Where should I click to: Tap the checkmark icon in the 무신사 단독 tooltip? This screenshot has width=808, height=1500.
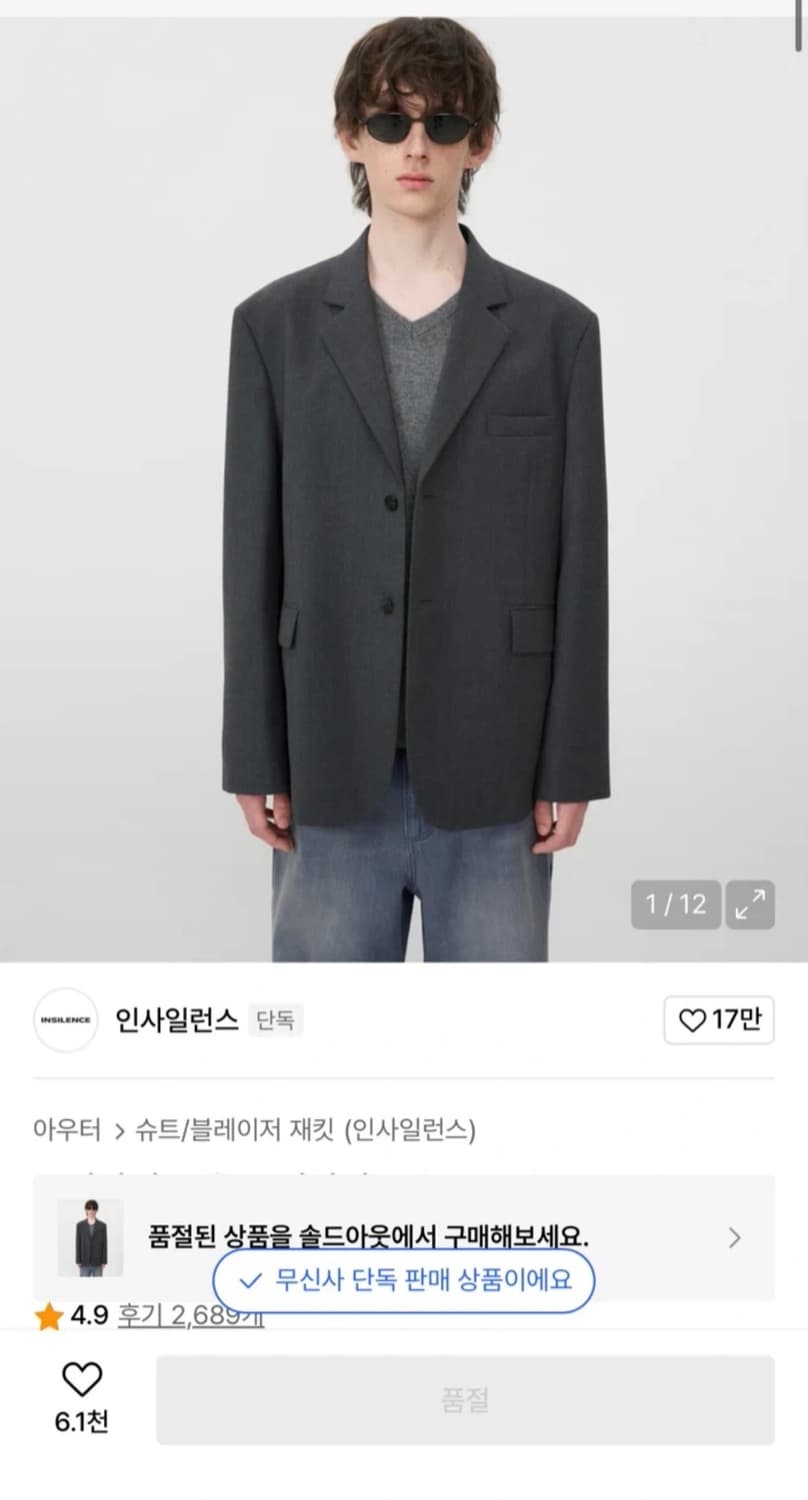click(250, 1280)
